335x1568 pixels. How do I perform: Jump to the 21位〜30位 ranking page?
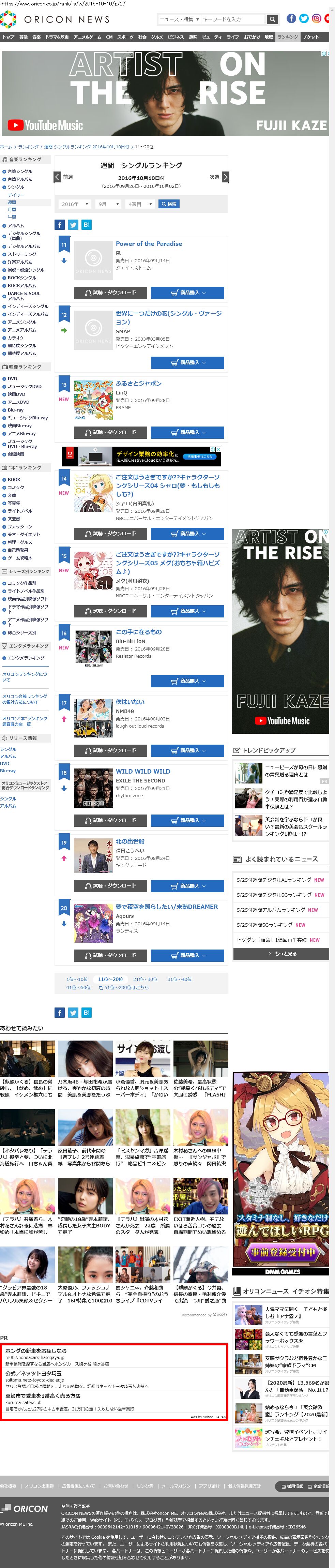(x=145, y=980)
